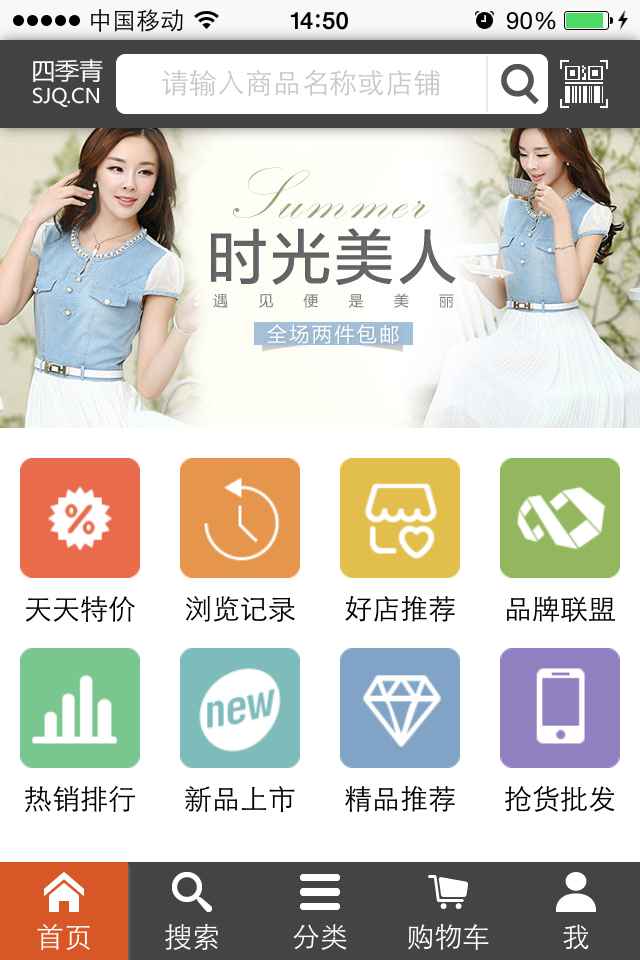Switch to the 首页 home tab
Screen dimensions: 640x960
pyautogui.click(x=64, y=911)
